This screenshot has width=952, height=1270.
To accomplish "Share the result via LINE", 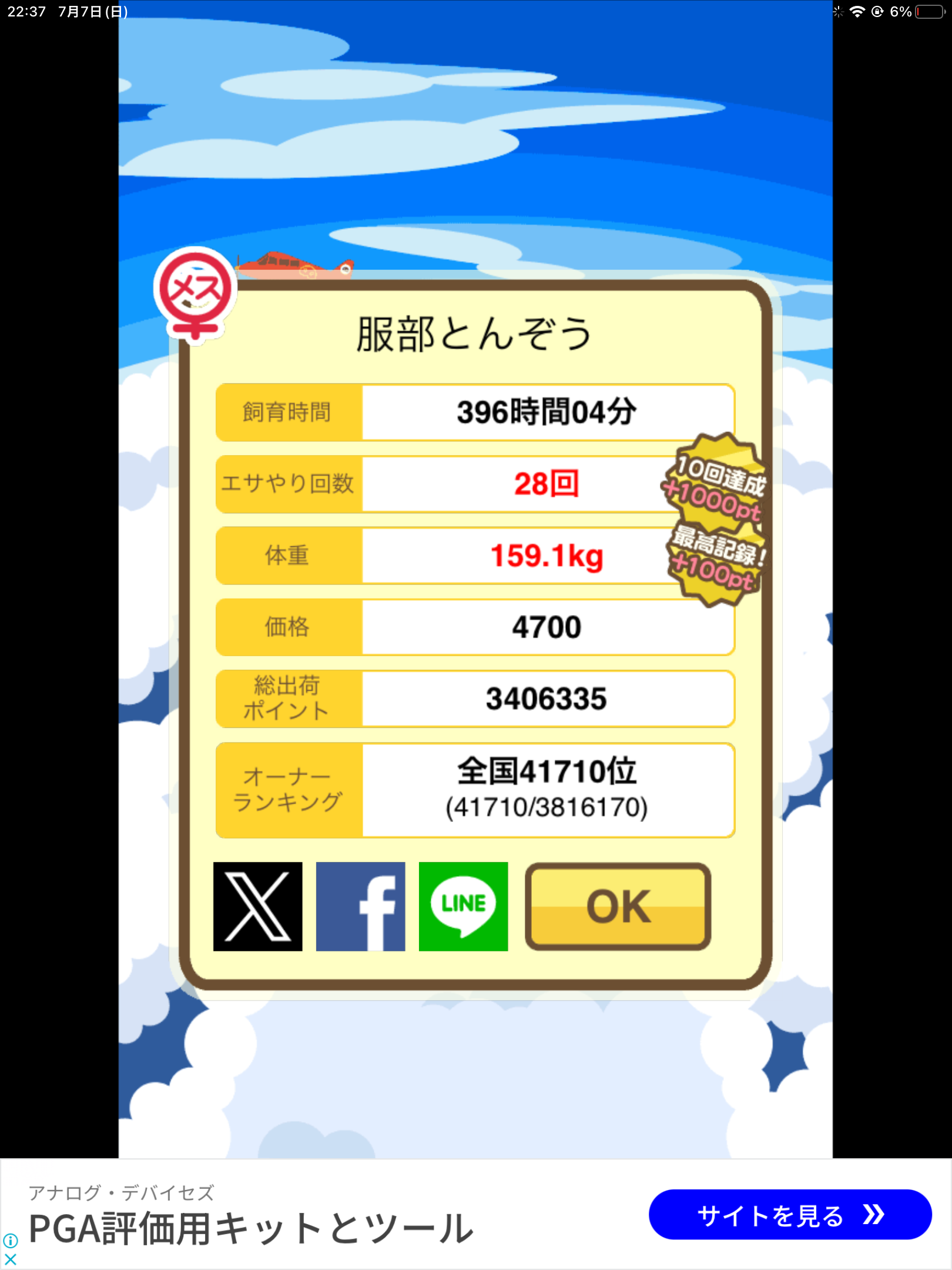I will click(463, 906).
